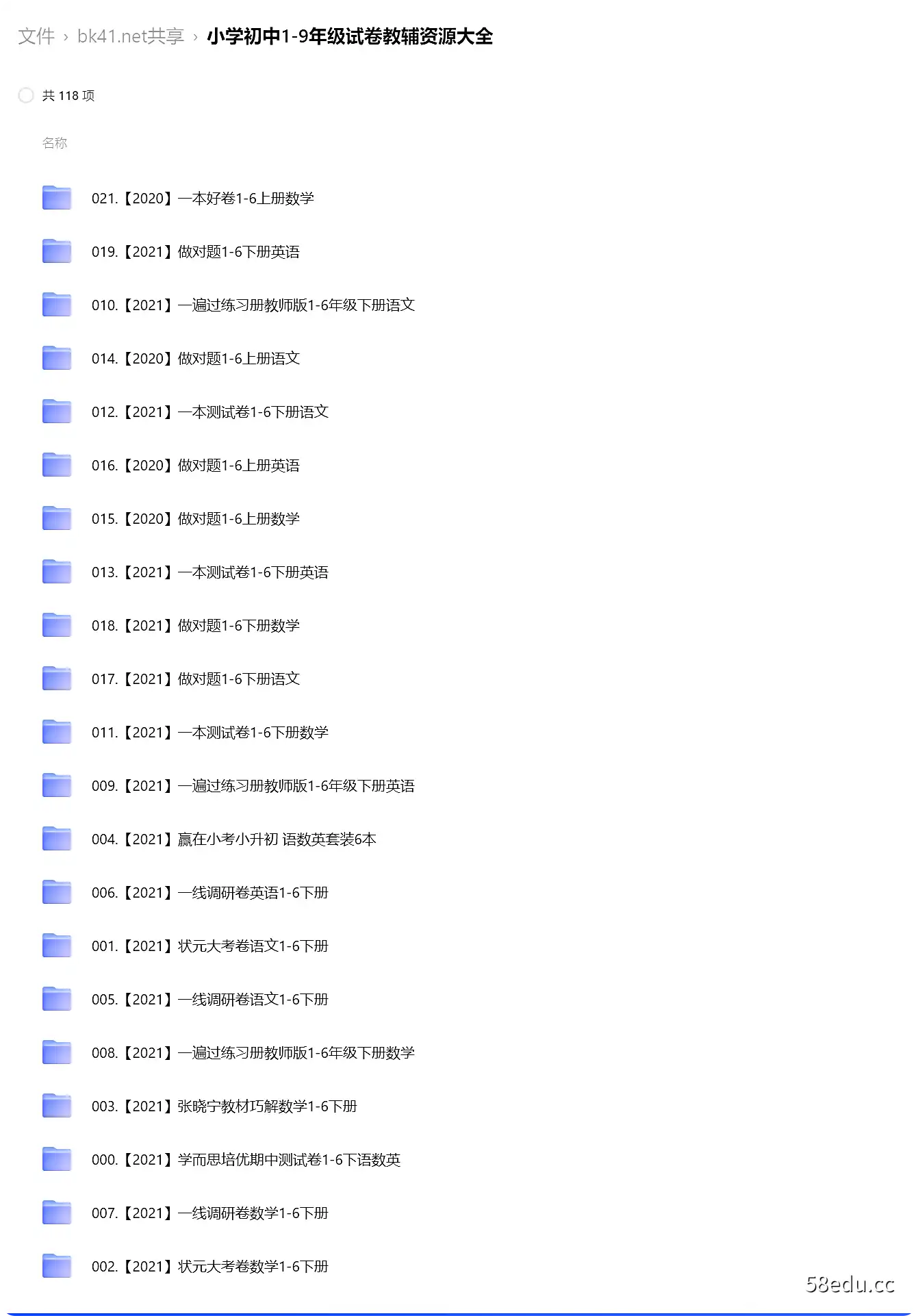Open the bk41.net共享 breadcrumb folder
Image resolution: width=918 pixels, height=1316 pixels.
(131, 36)
